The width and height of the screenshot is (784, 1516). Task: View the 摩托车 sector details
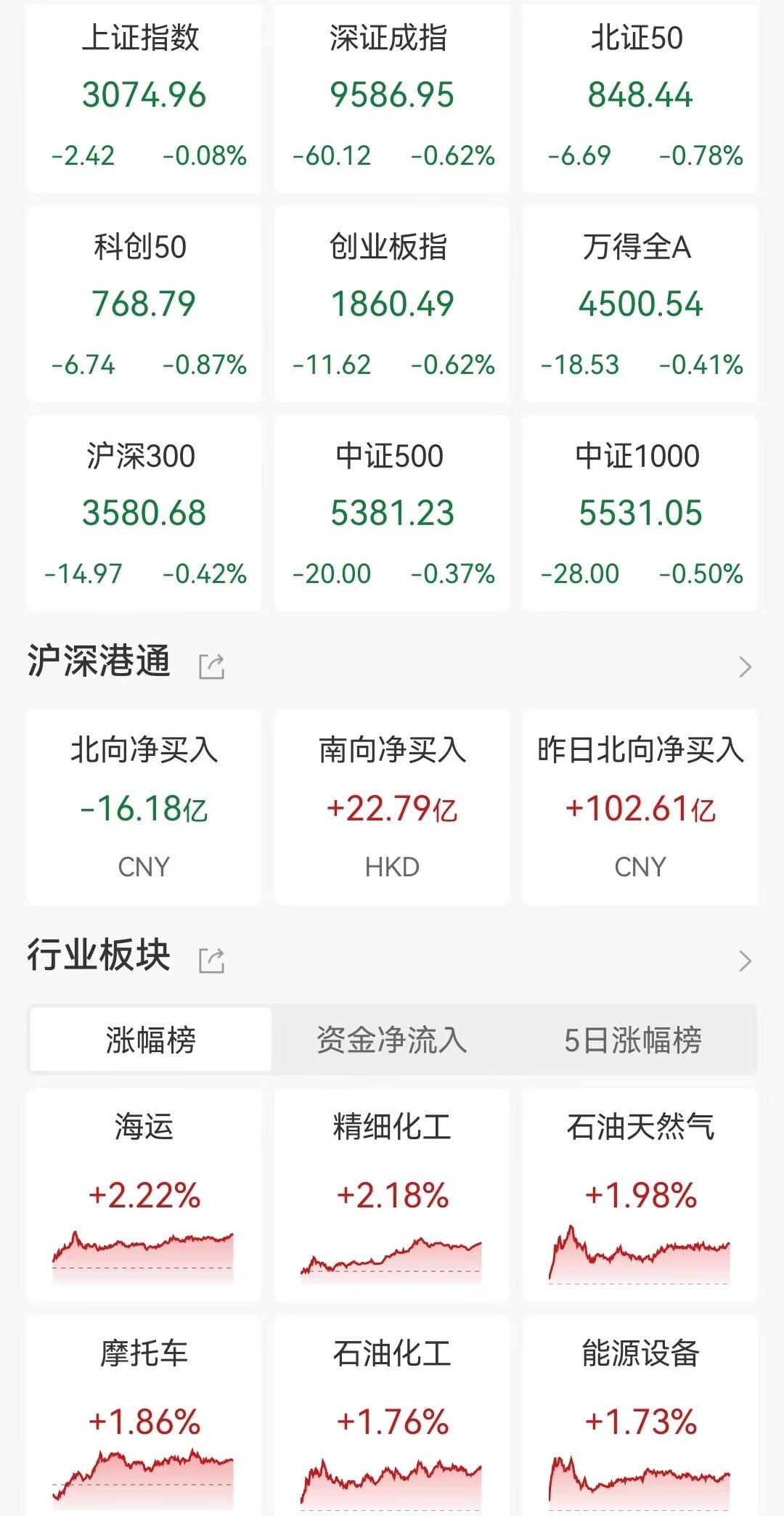click(144, 1416)
